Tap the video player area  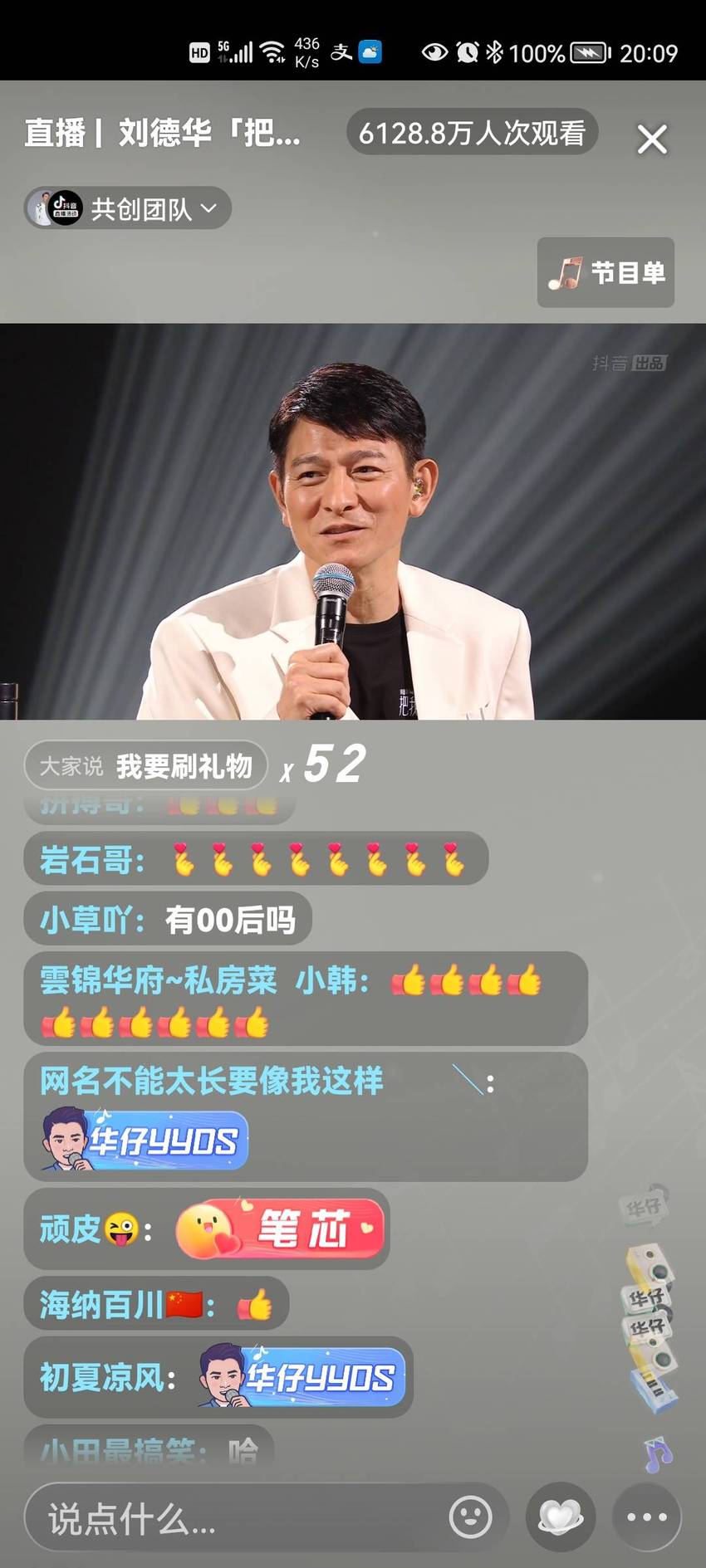[x=353, y=521]
